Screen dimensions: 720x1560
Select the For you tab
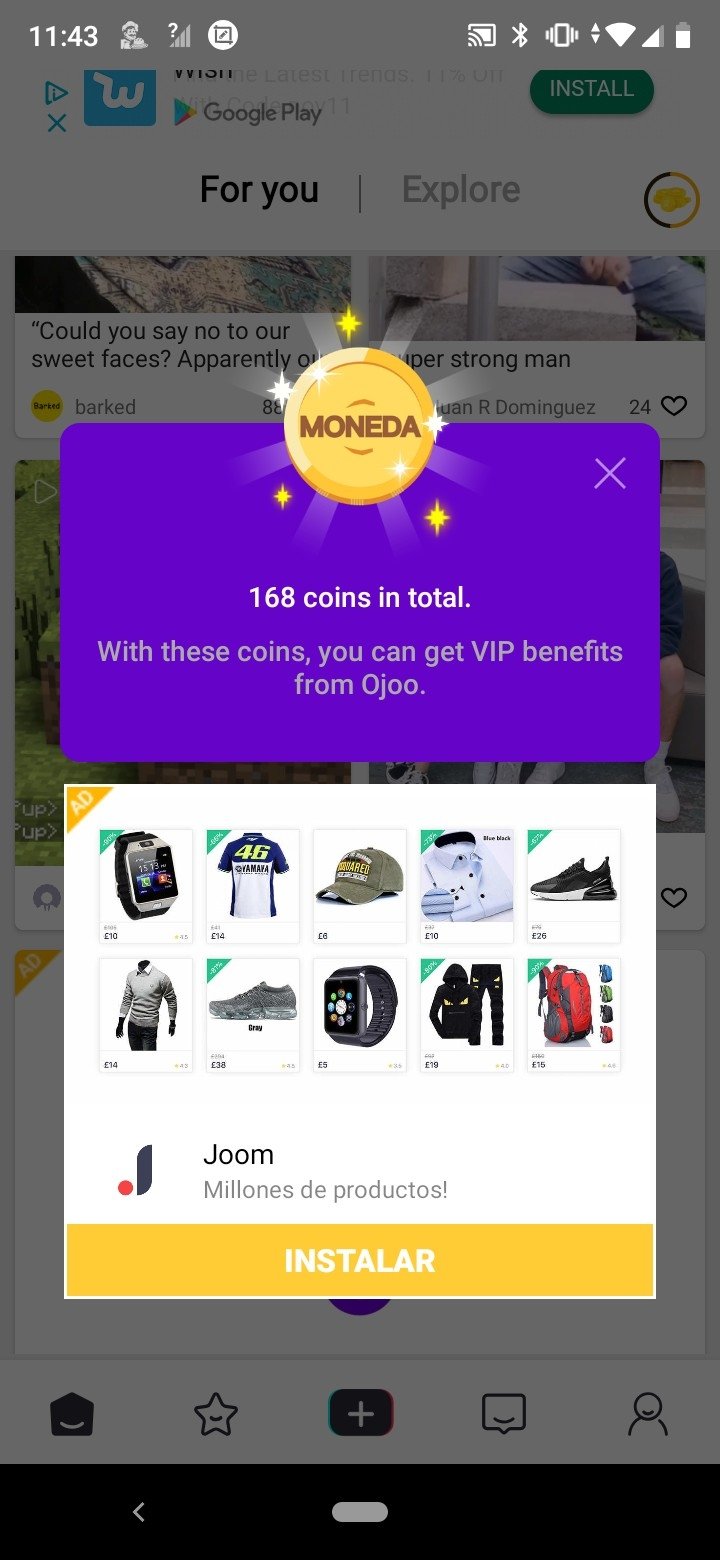[x=259, y=189]
